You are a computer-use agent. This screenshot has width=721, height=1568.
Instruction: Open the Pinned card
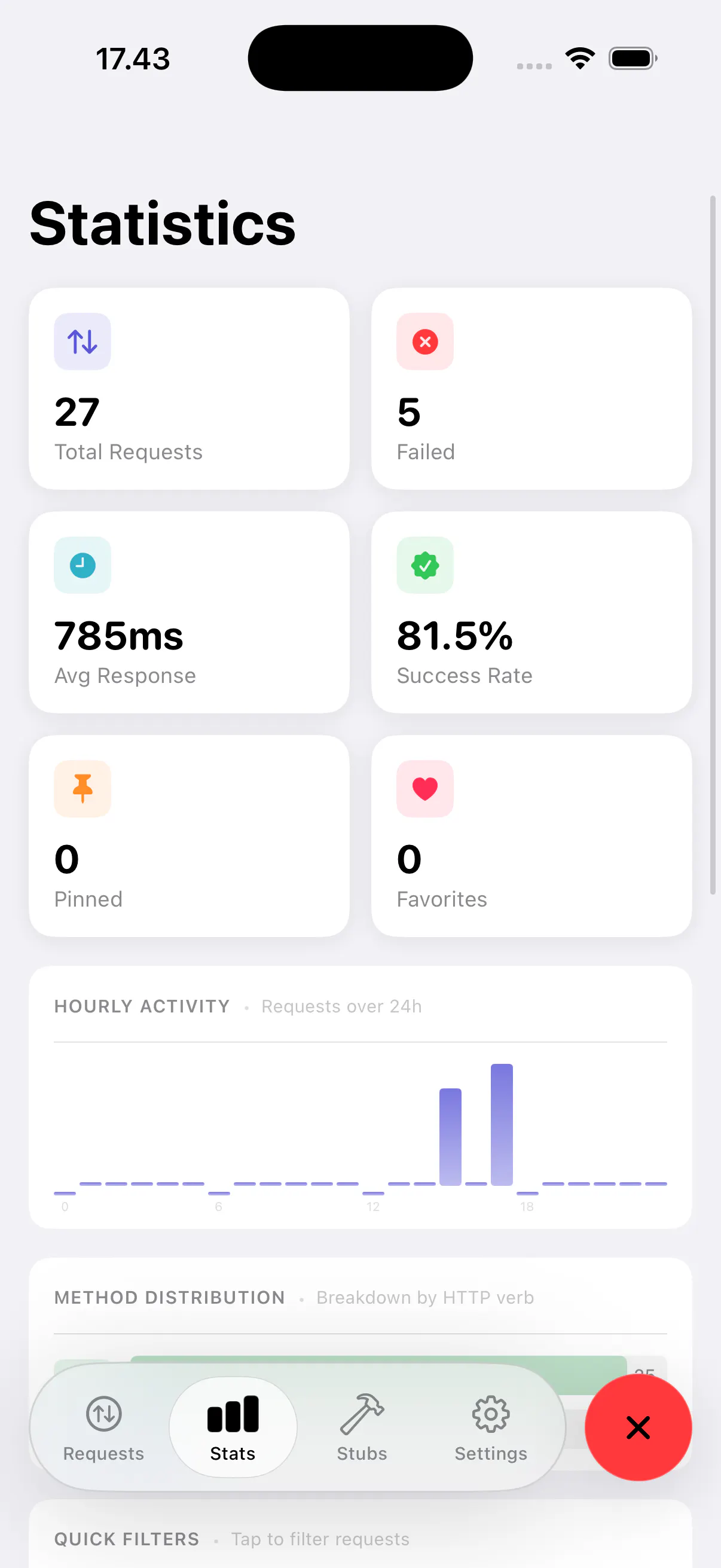coord(190,836)
